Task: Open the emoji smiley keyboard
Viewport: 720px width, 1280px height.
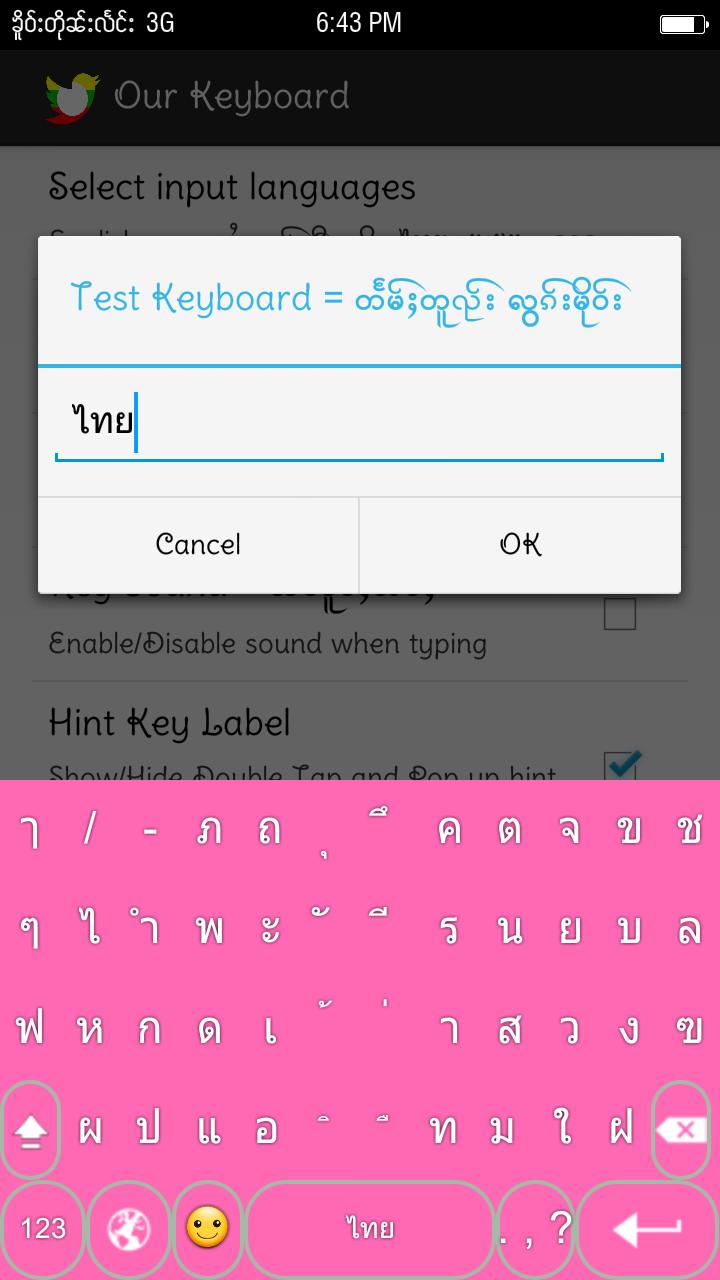Action: (207, 1229)
